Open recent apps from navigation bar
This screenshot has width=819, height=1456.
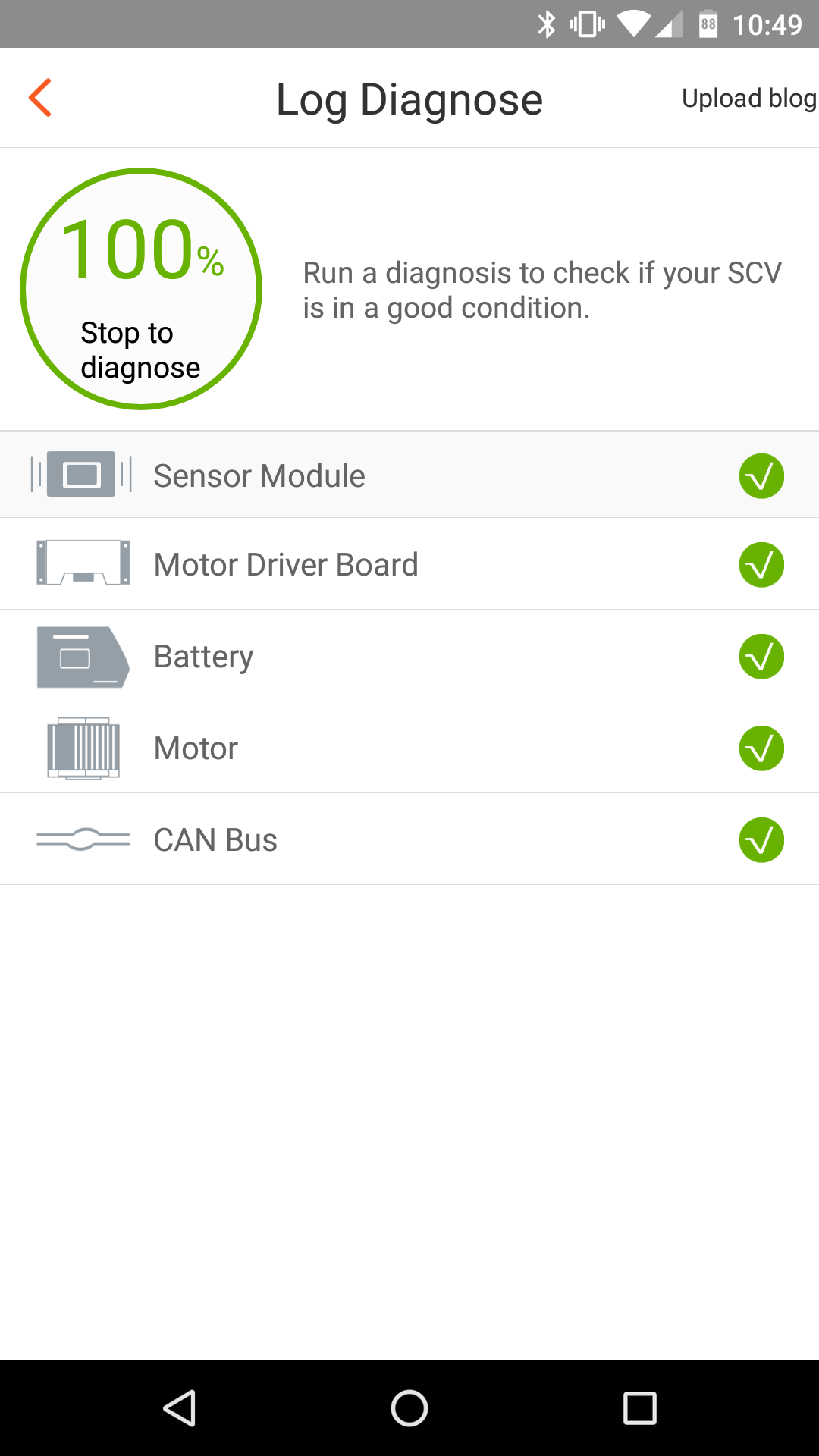[639, 1408]
